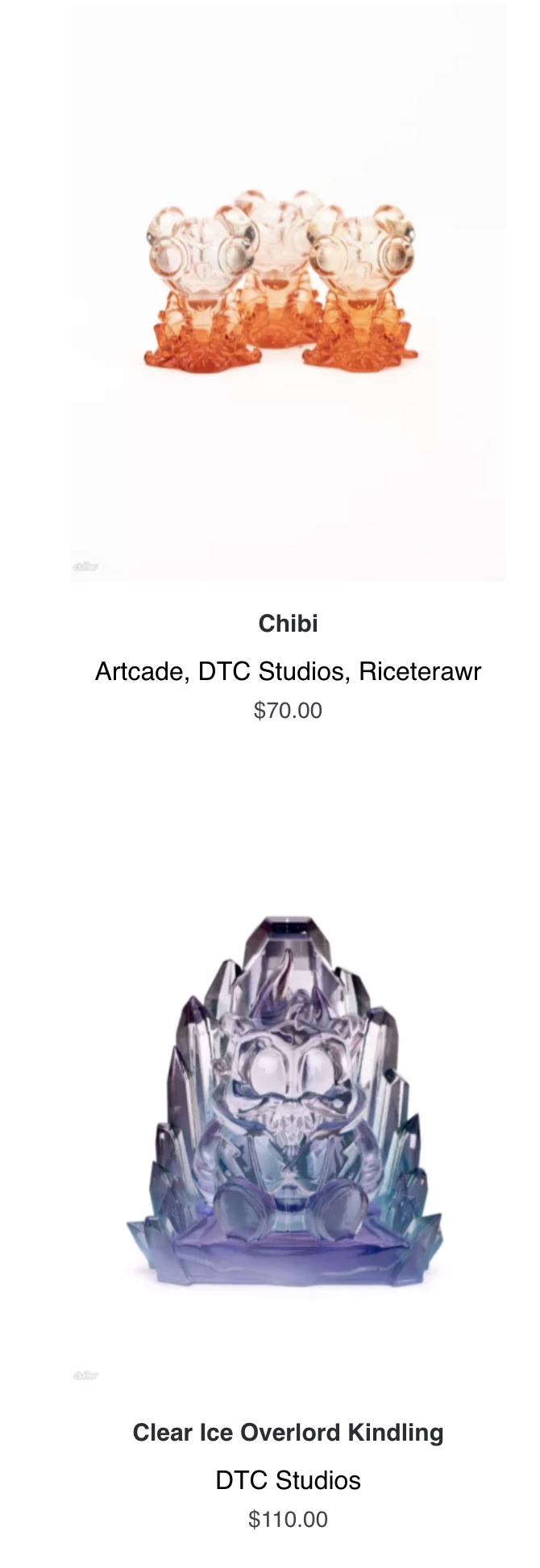Open the Chibi product title link
540x1568 pixels.
[288, 623]
